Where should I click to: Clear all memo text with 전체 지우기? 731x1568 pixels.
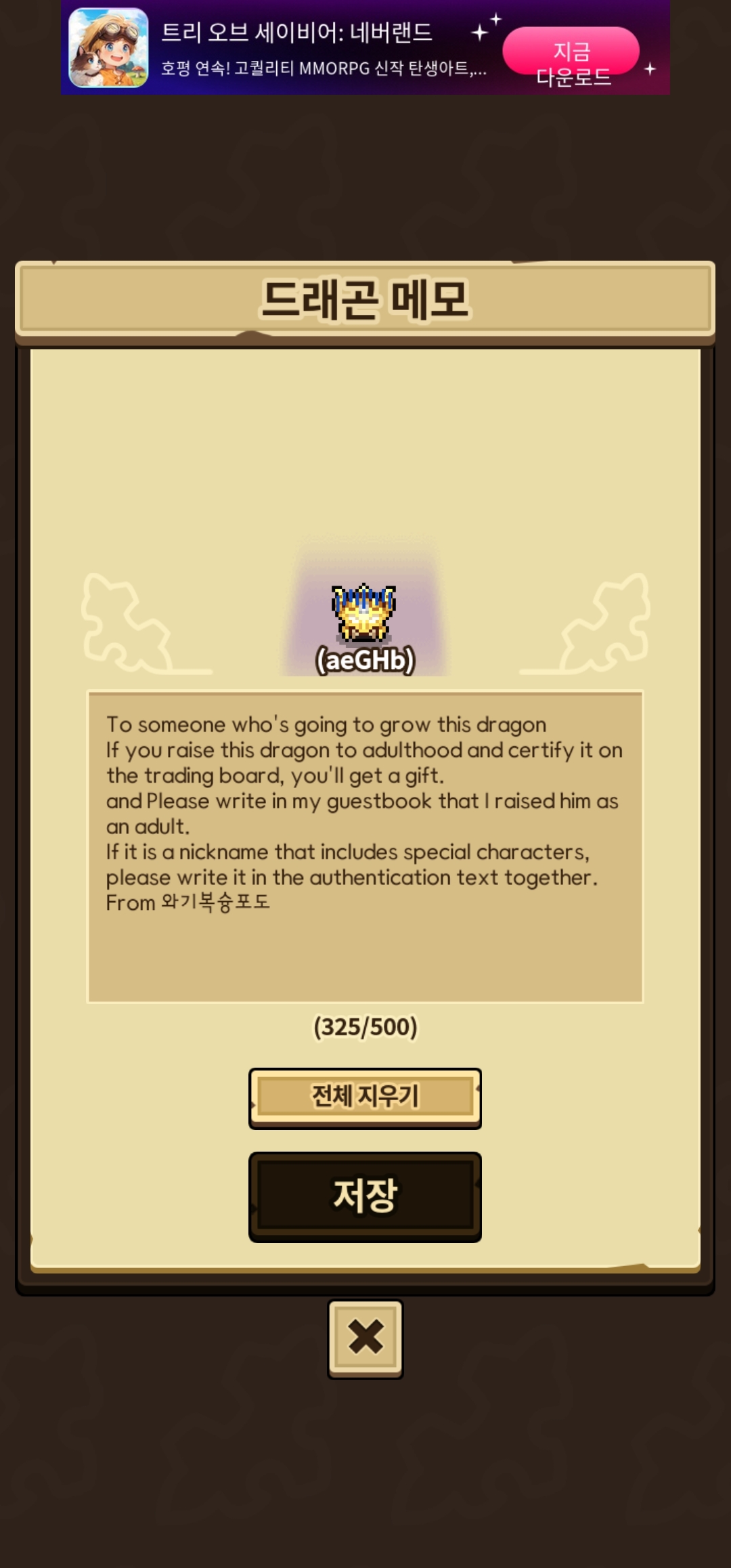point(365,1098)
